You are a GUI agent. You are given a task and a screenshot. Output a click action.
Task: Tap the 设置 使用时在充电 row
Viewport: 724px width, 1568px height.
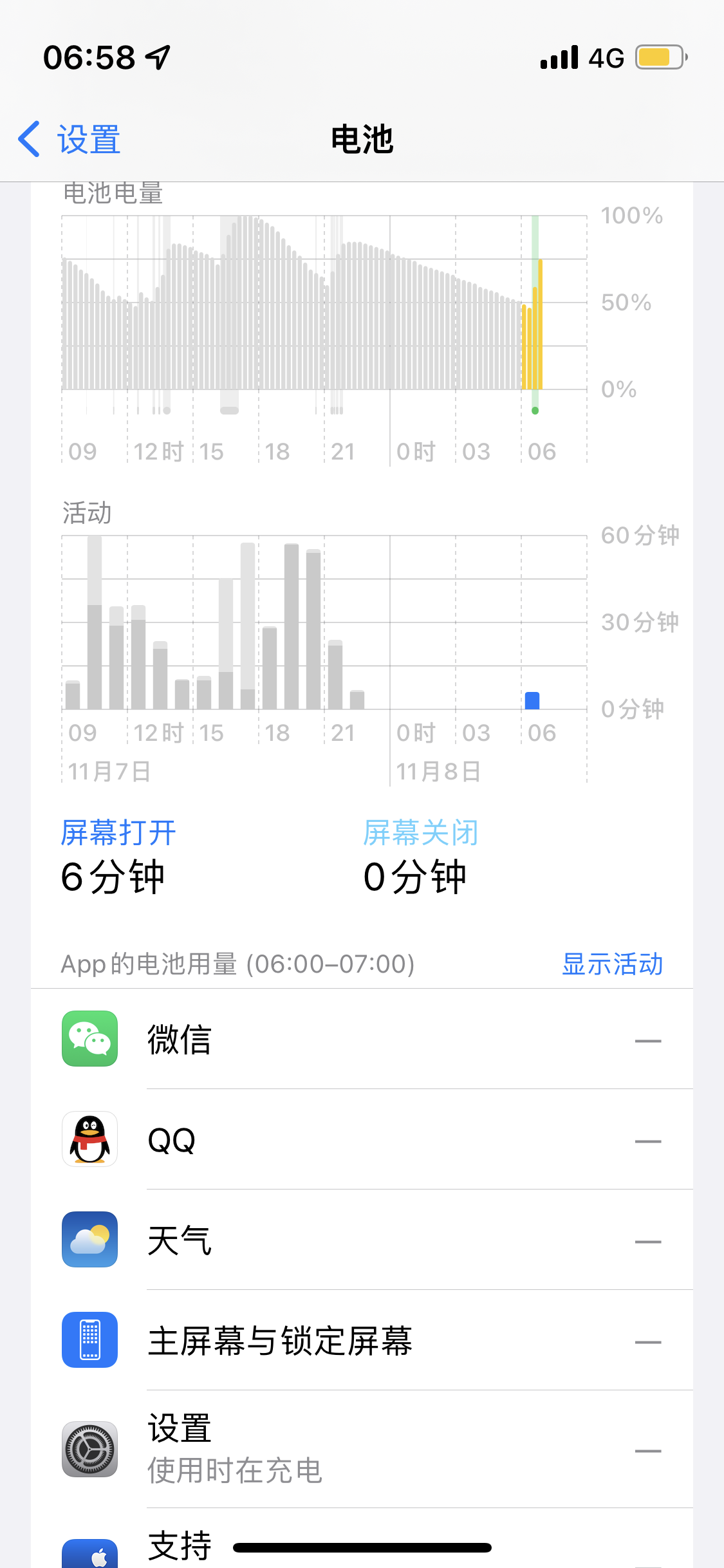(362, 1449)
